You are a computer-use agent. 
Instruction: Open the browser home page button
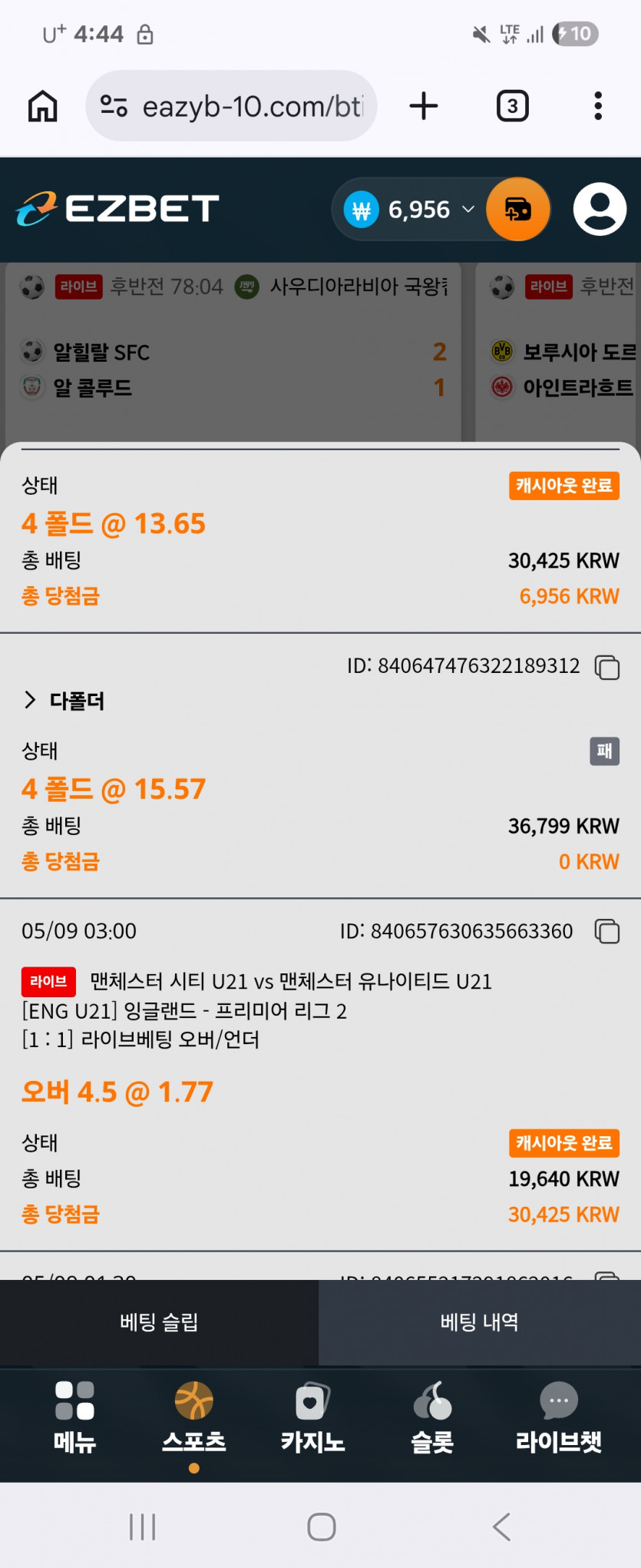pos(43,106)
